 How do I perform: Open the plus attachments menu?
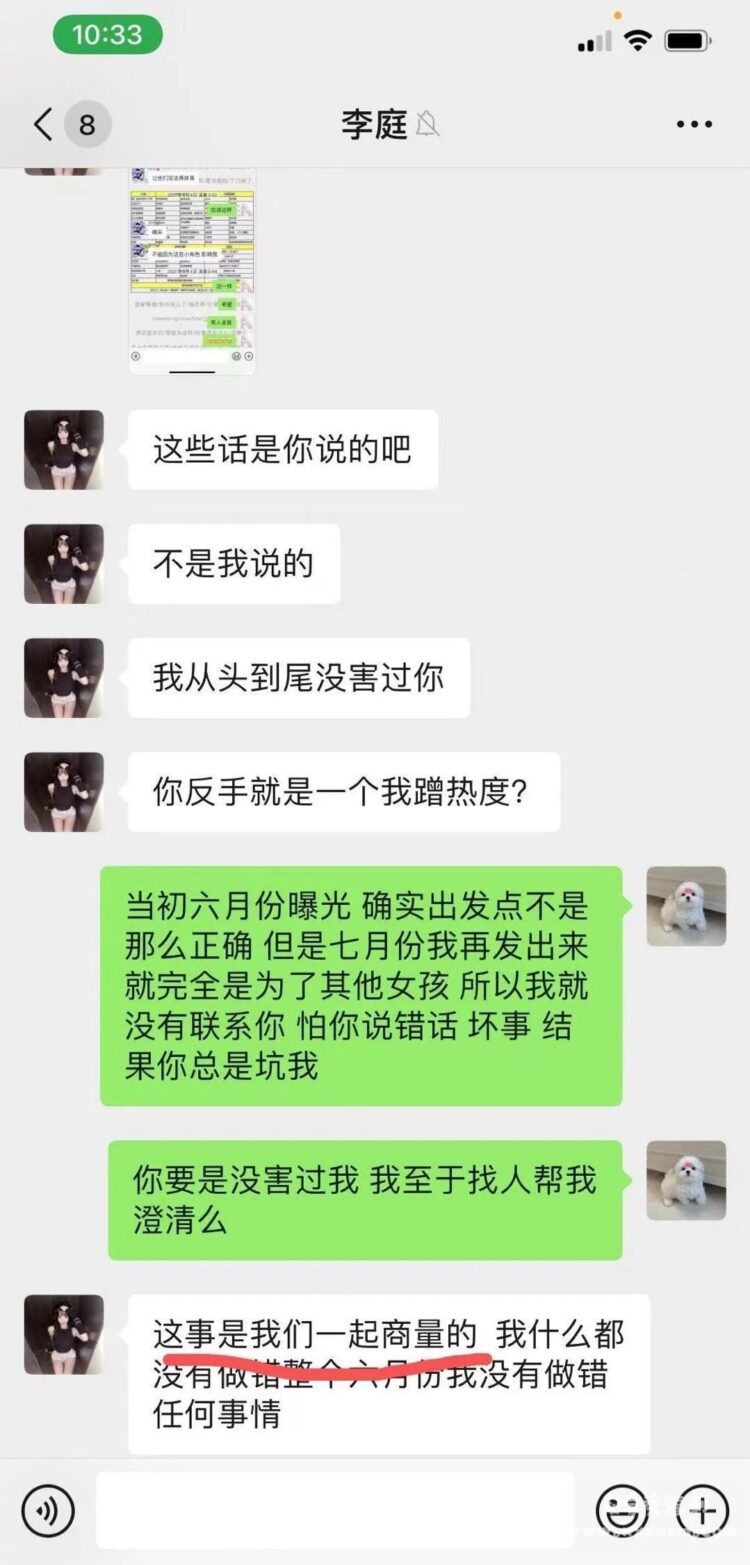point(702,1509)
